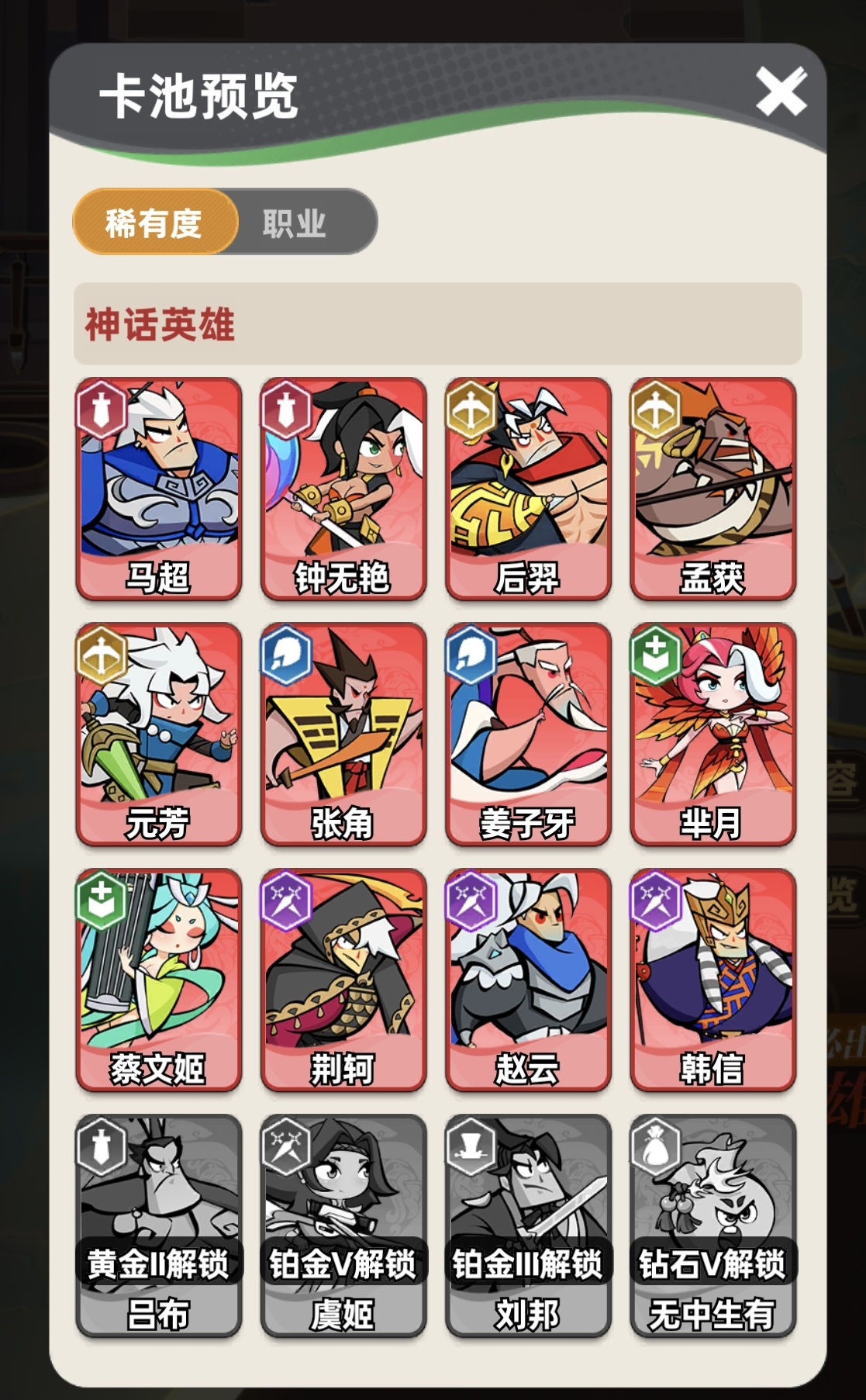Tap the 后羿 hero card
866x1400 pixels.
tap(528, 489)
